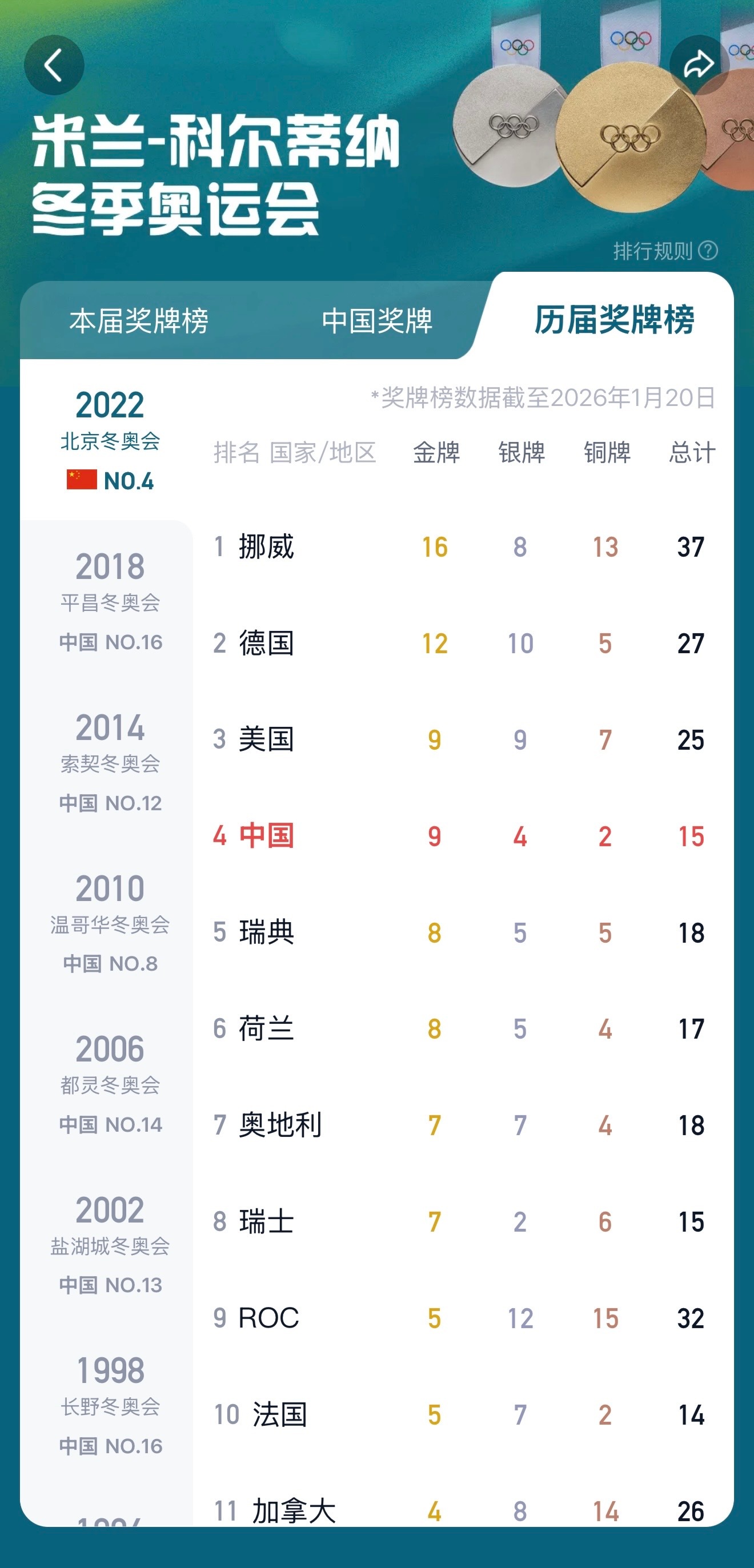Open the 2010 温哥华冬奥会 entry
This screenshot has width=754, height=1568.
click(x=110, y=925)
